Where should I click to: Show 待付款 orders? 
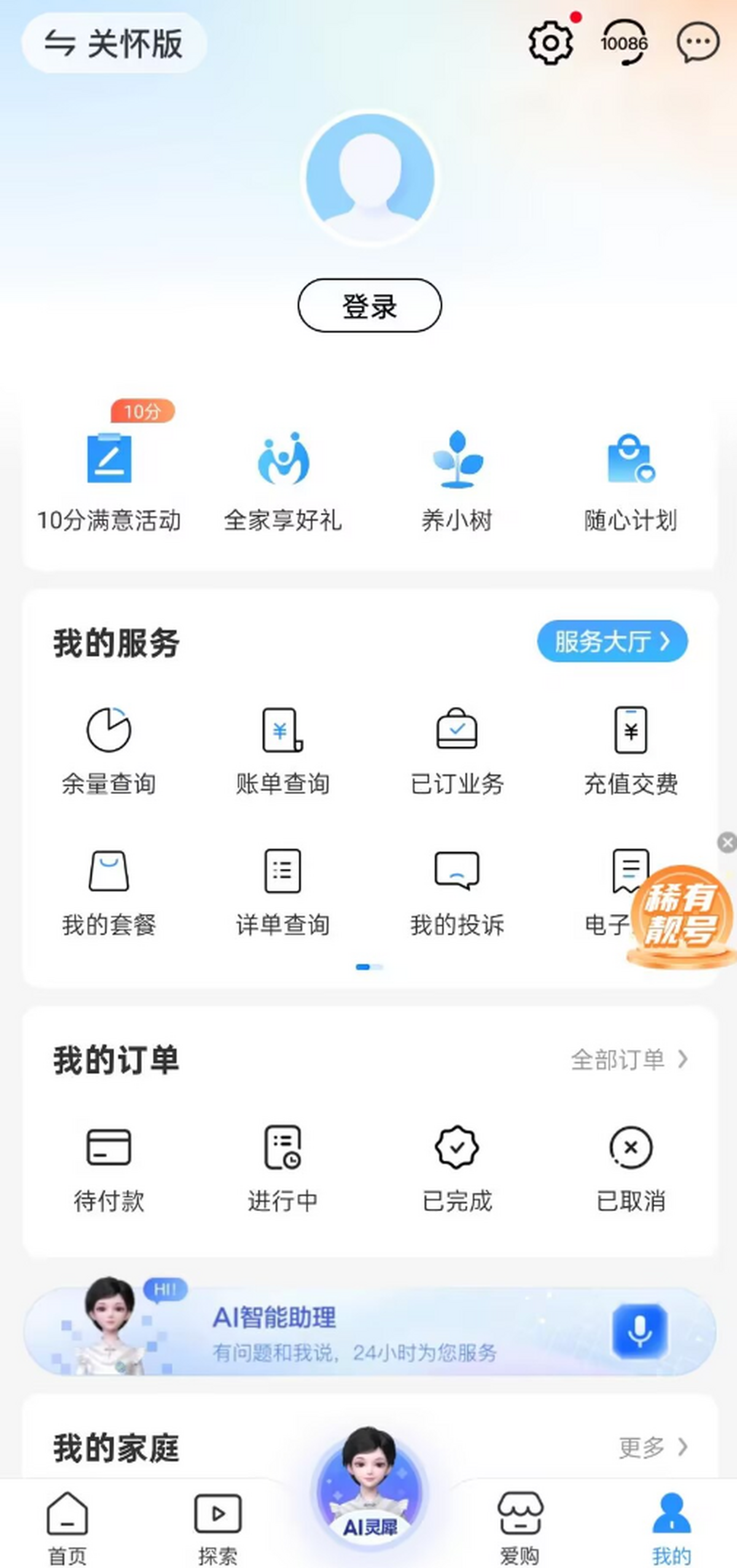[109, 1168]
